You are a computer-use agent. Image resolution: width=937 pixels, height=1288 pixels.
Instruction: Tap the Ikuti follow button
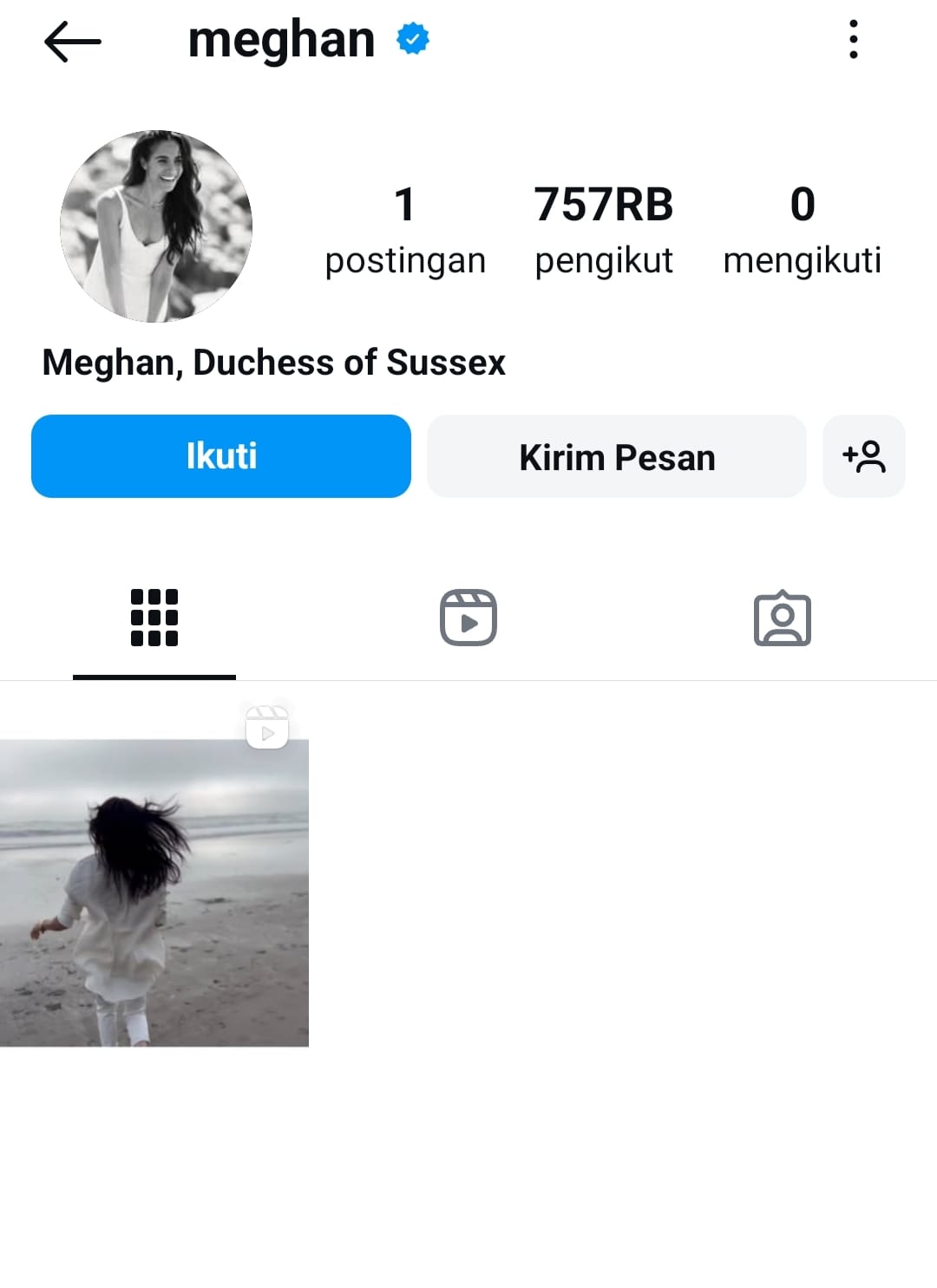click(221, 456)
